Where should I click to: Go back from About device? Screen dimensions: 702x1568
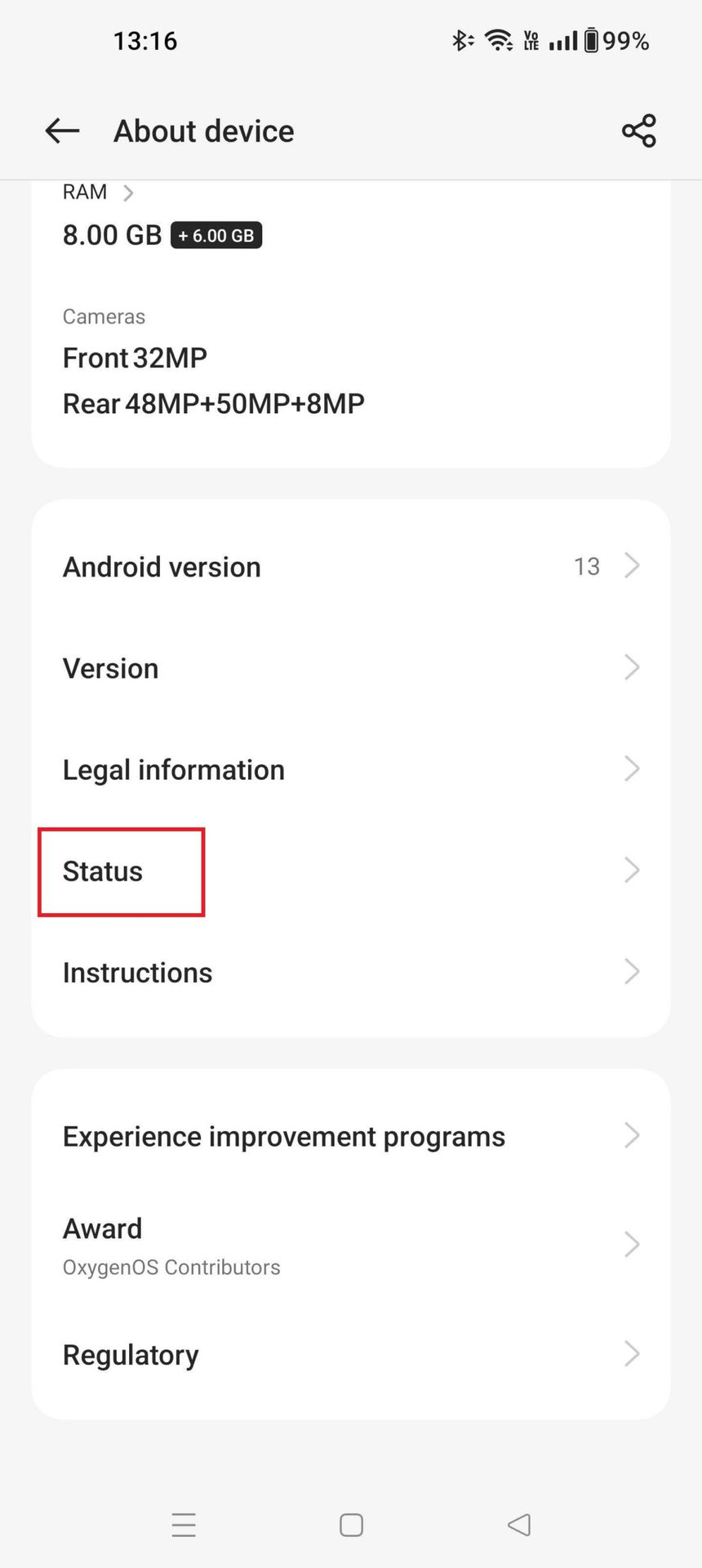point(62,131)
